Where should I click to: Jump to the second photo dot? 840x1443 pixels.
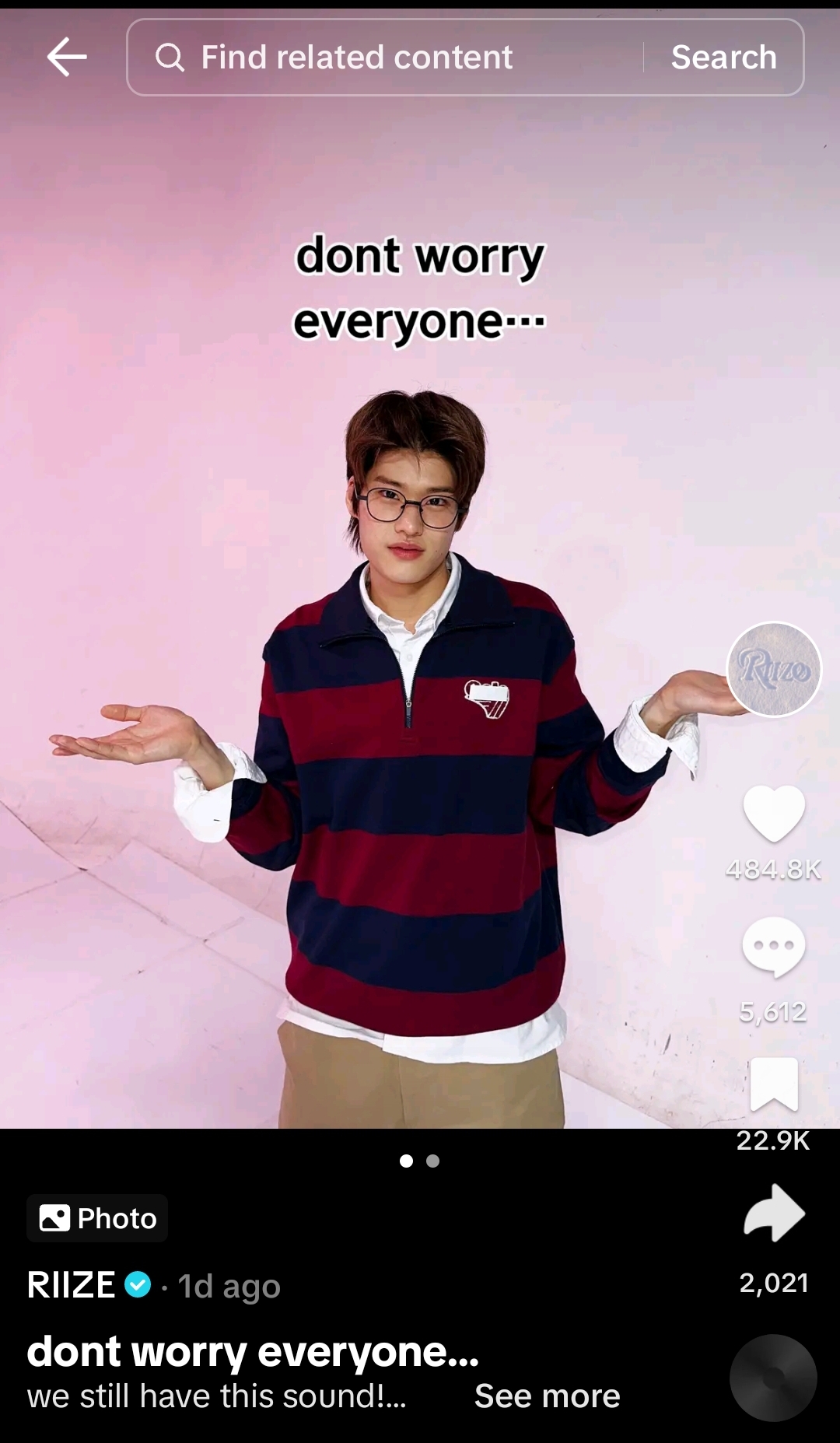[433, 1161]
